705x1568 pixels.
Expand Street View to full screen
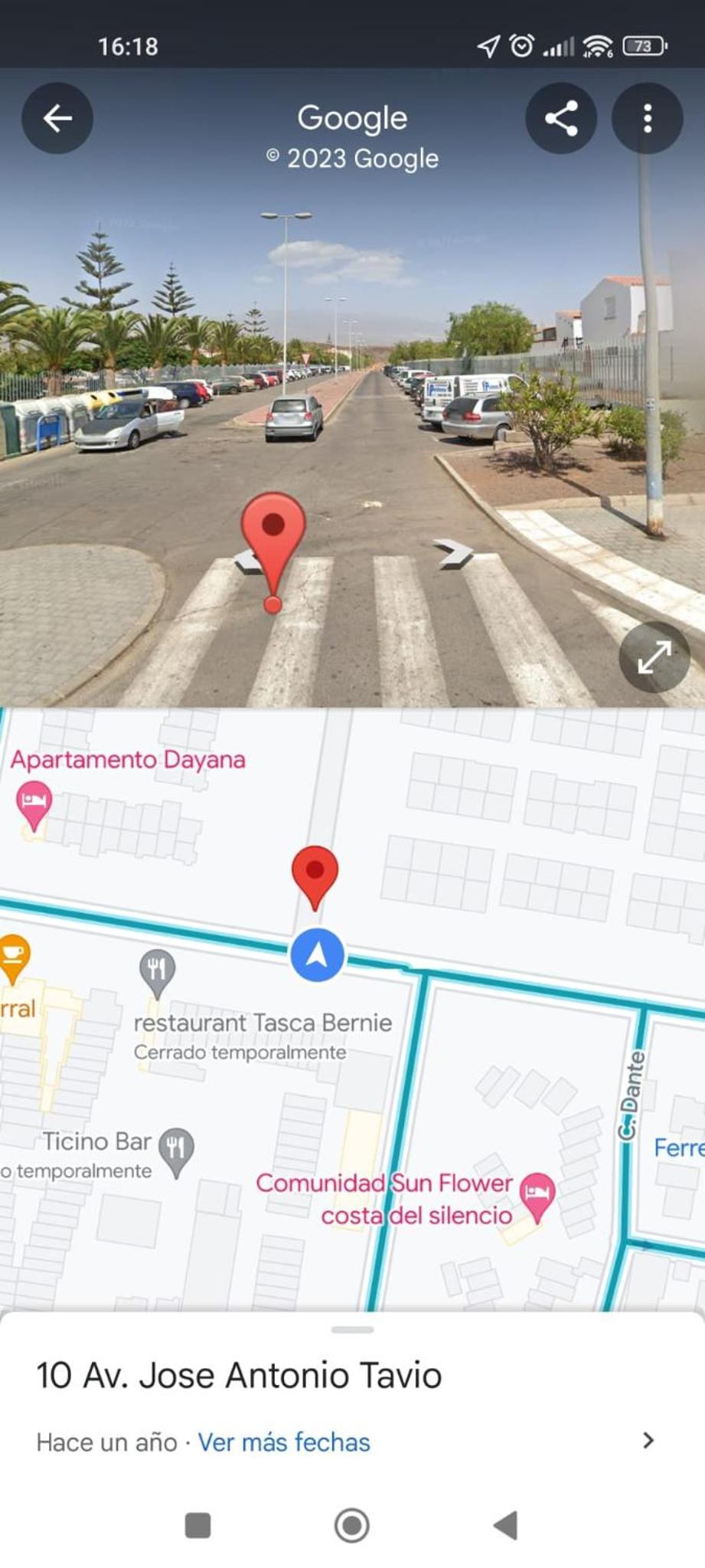(x=654, y=657)
